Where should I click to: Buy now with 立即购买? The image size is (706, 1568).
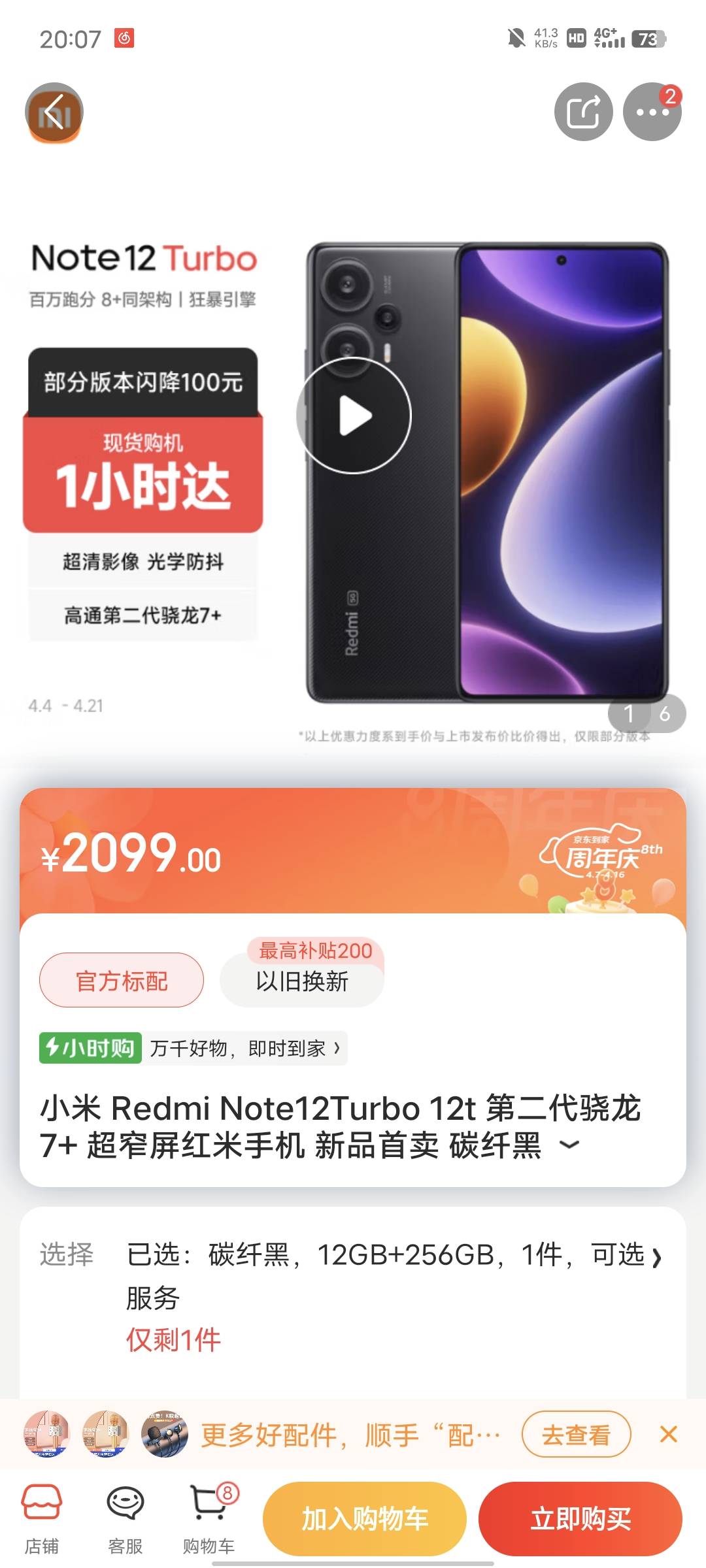click(580, 1518)
